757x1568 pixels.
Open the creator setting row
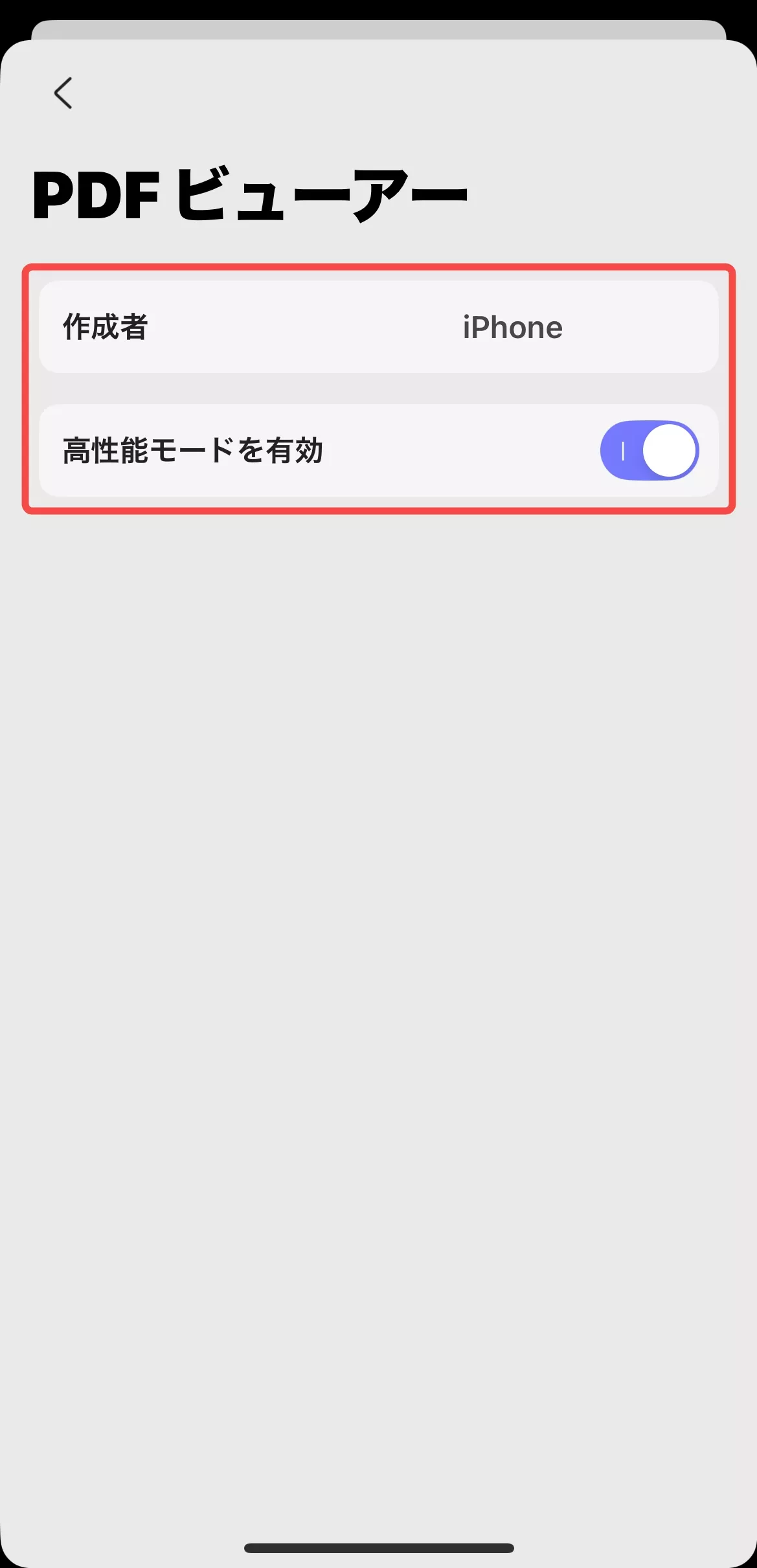[379, 327]
